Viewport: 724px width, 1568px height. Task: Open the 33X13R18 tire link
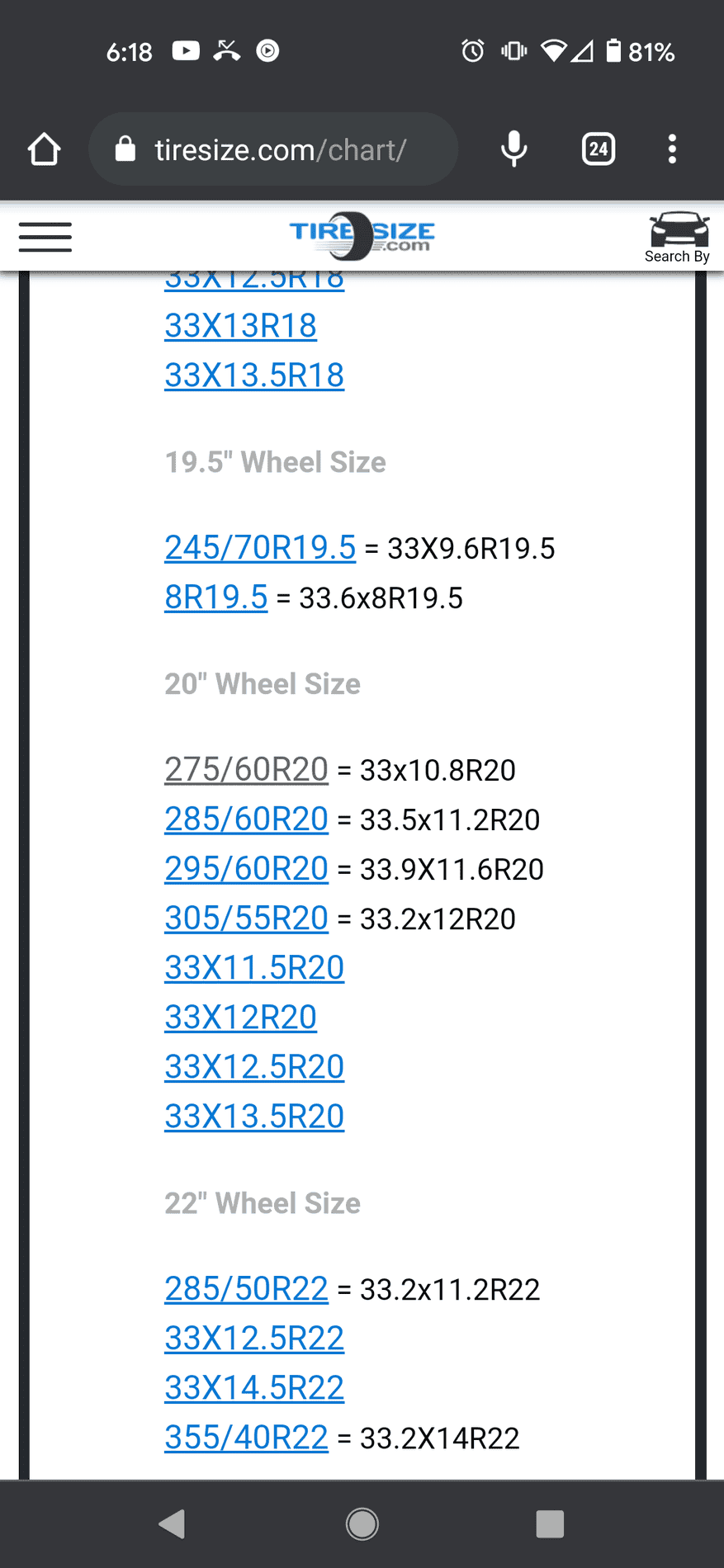[x=240, y=326]
